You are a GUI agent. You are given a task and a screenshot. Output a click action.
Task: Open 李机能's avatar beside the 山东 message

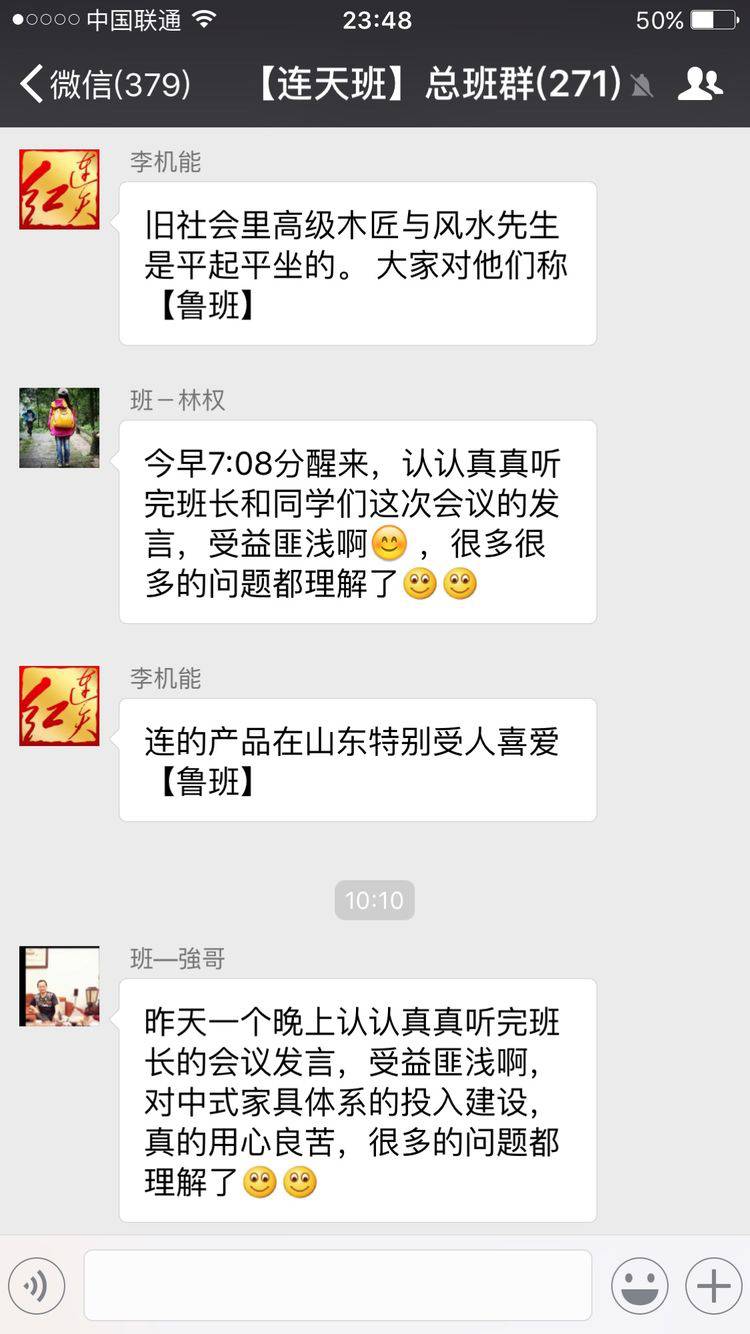[x=59, y=706]
